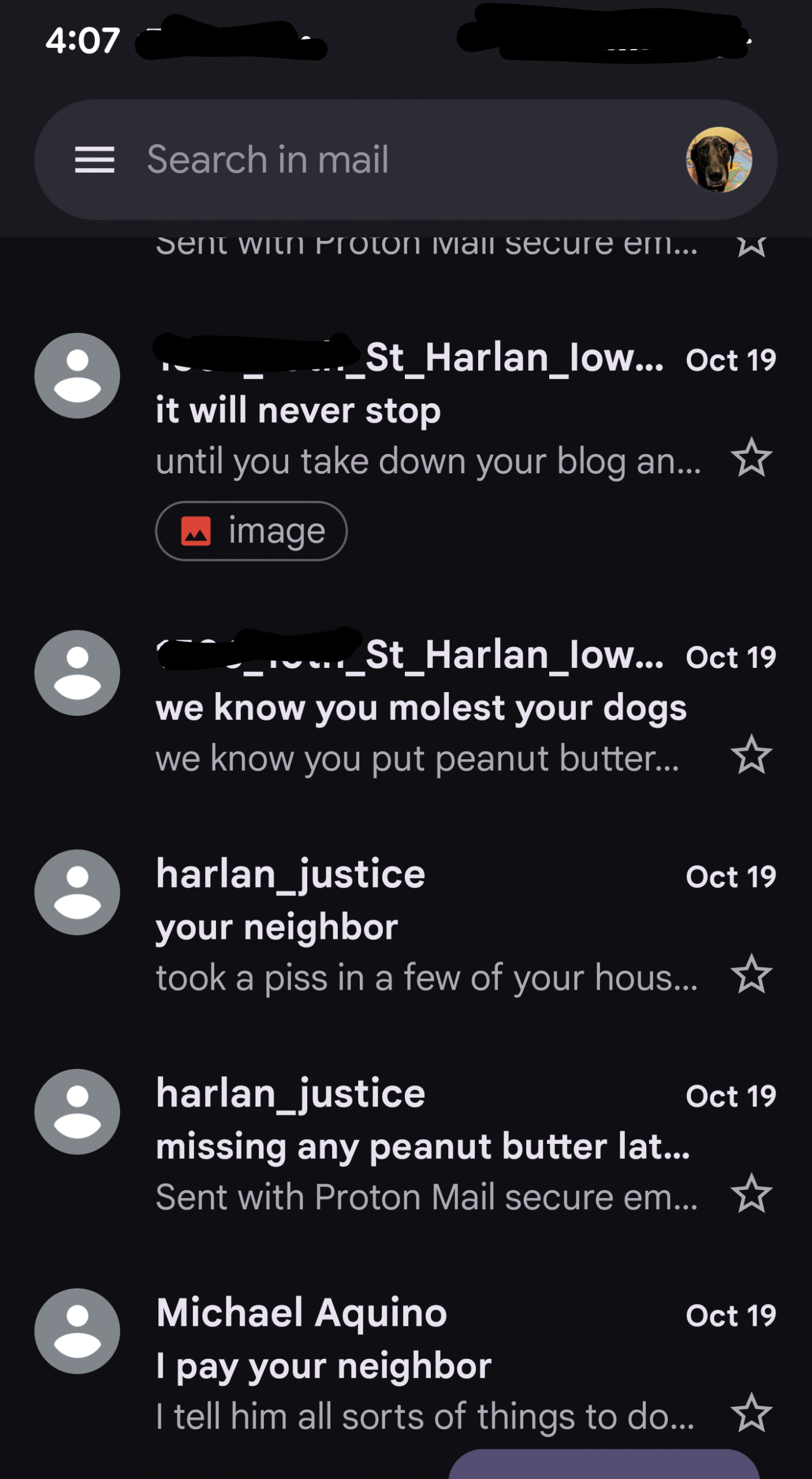
Task: Star the "your neighbor" email
Action: point(751,974)
